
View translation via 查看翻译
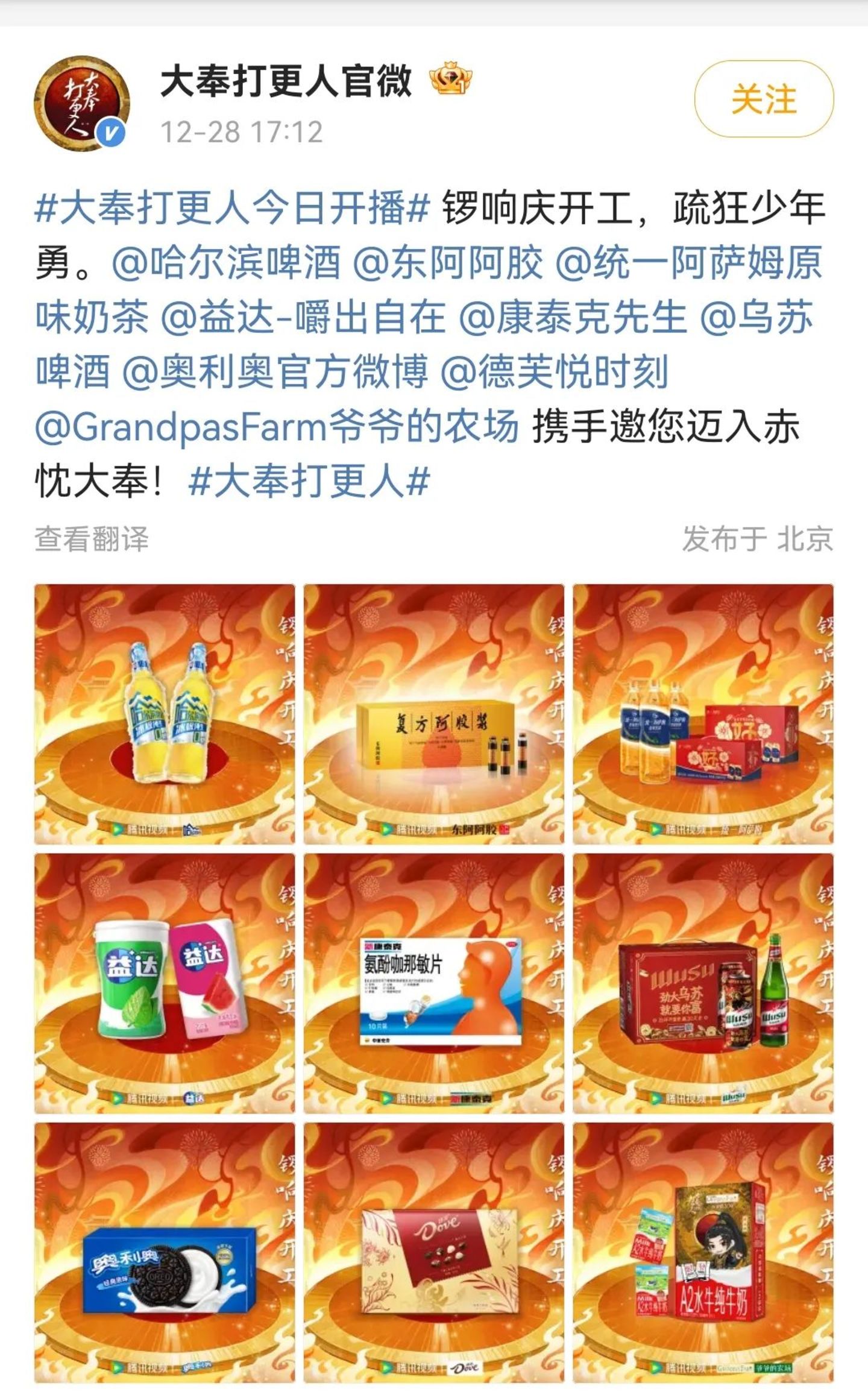pos(92,538)
